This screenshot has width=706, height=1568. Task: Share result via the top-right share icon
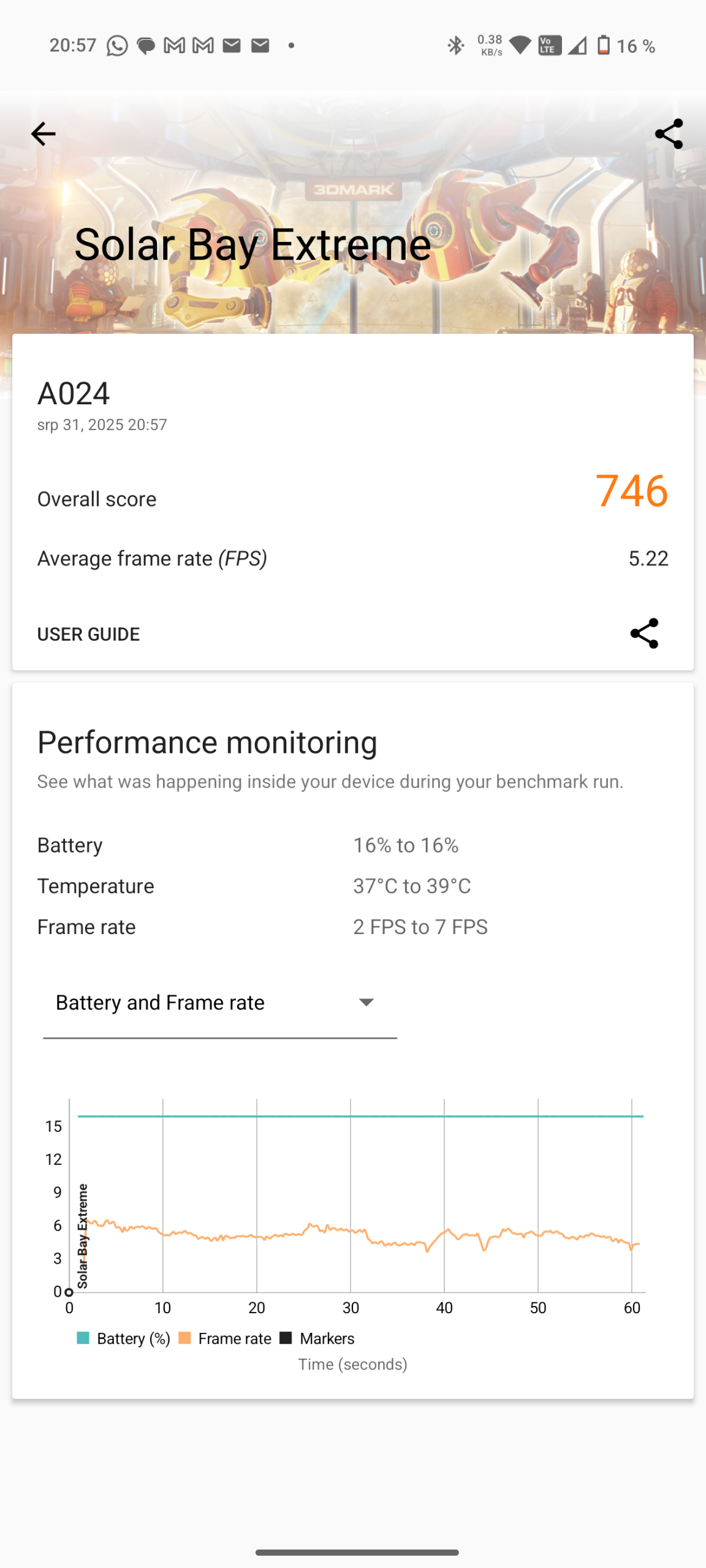[669, 134]
